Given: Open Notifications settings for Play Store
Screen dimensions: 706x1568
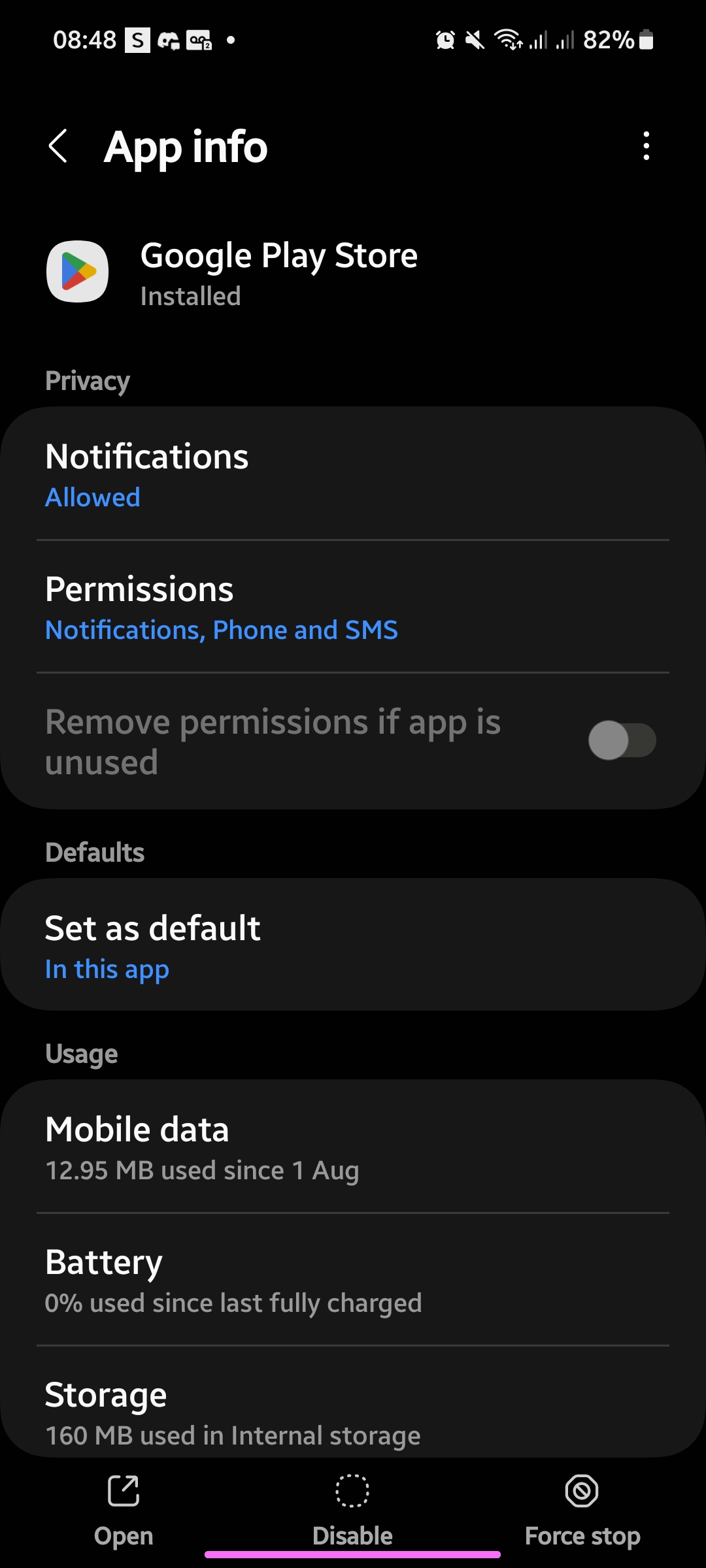Looking at the screenshot, I should 353,474.
